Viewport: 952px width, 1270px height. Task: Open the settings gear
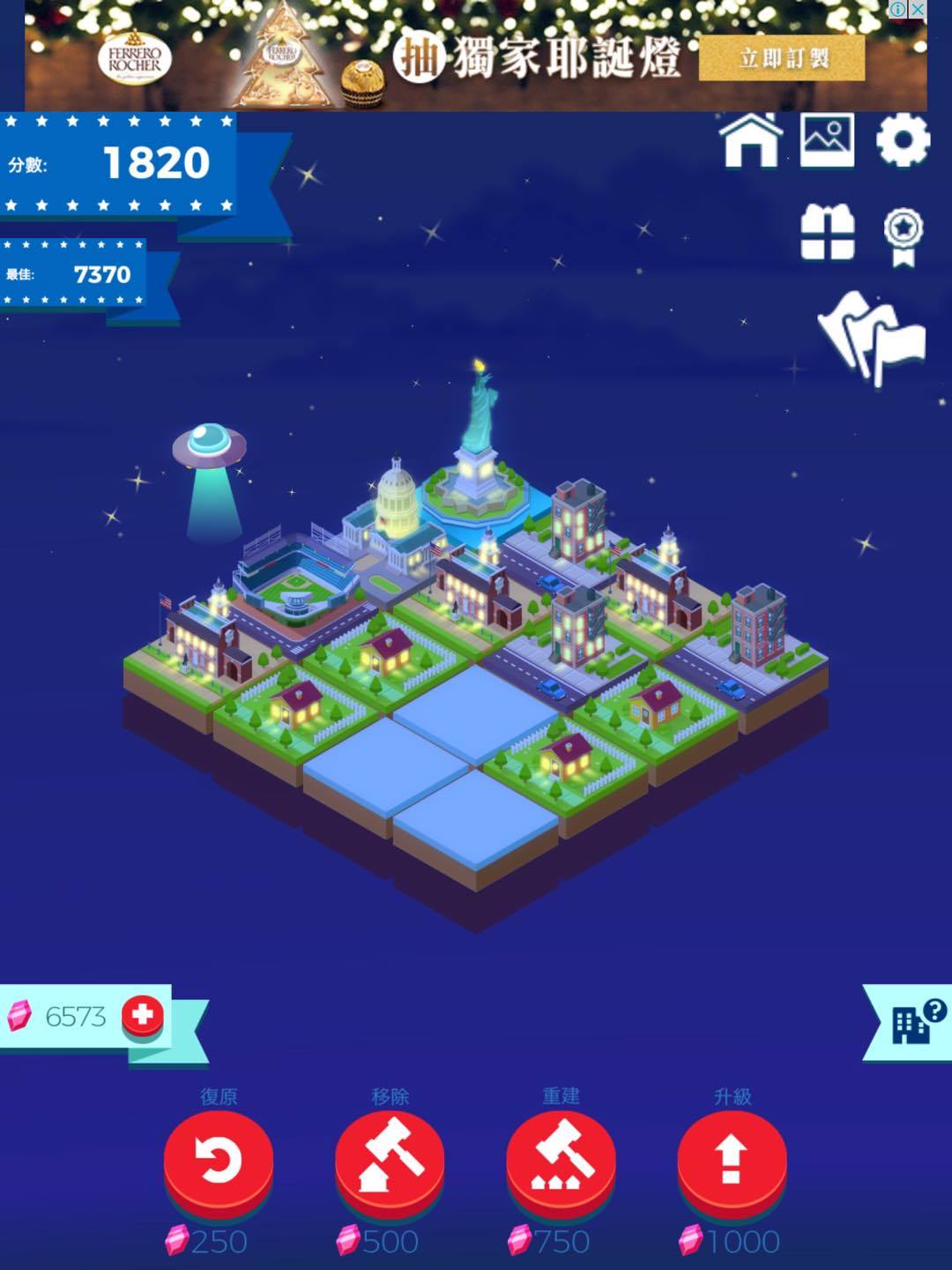pyautogui.click(x=903, y=140)
